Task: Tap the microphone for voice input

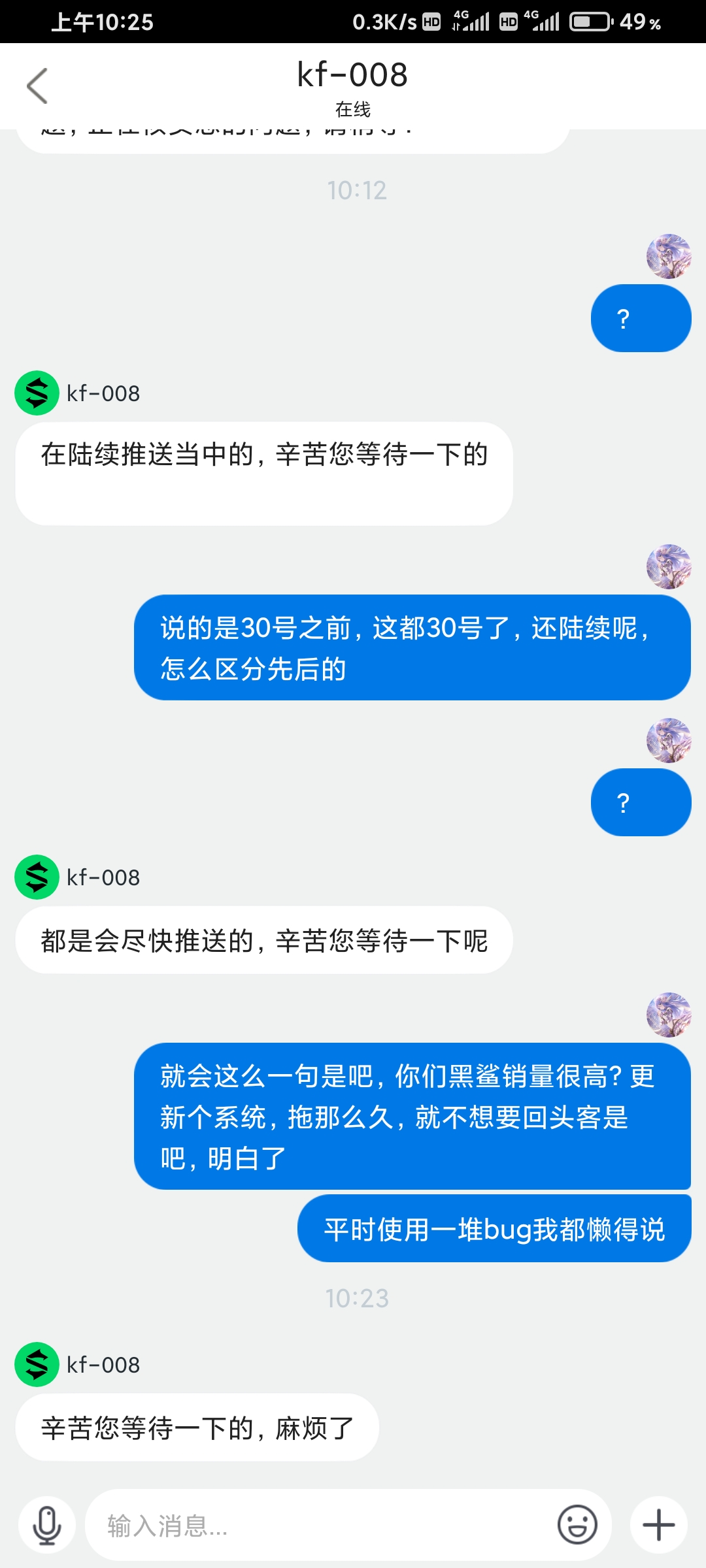Action: (x=47, y=1526)
